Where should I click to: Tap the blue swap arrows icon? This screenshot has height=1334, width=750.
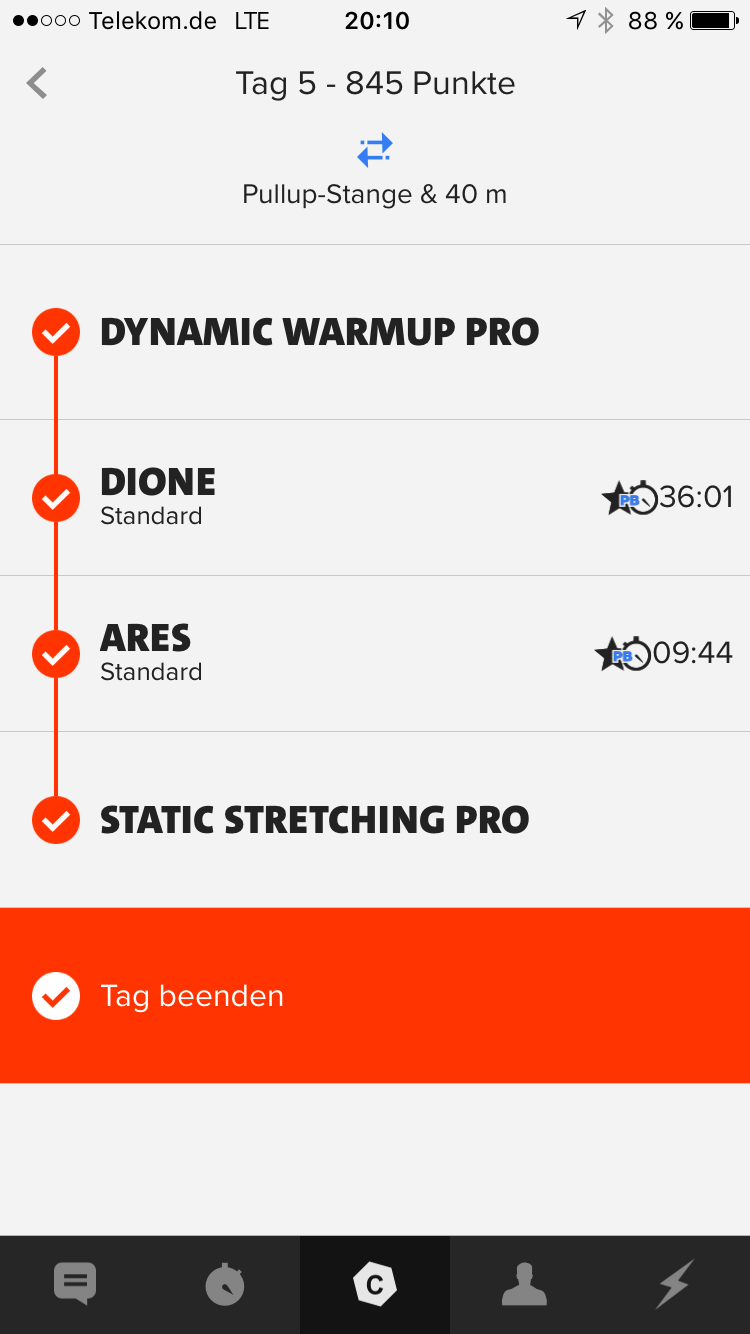pos(375,150)
